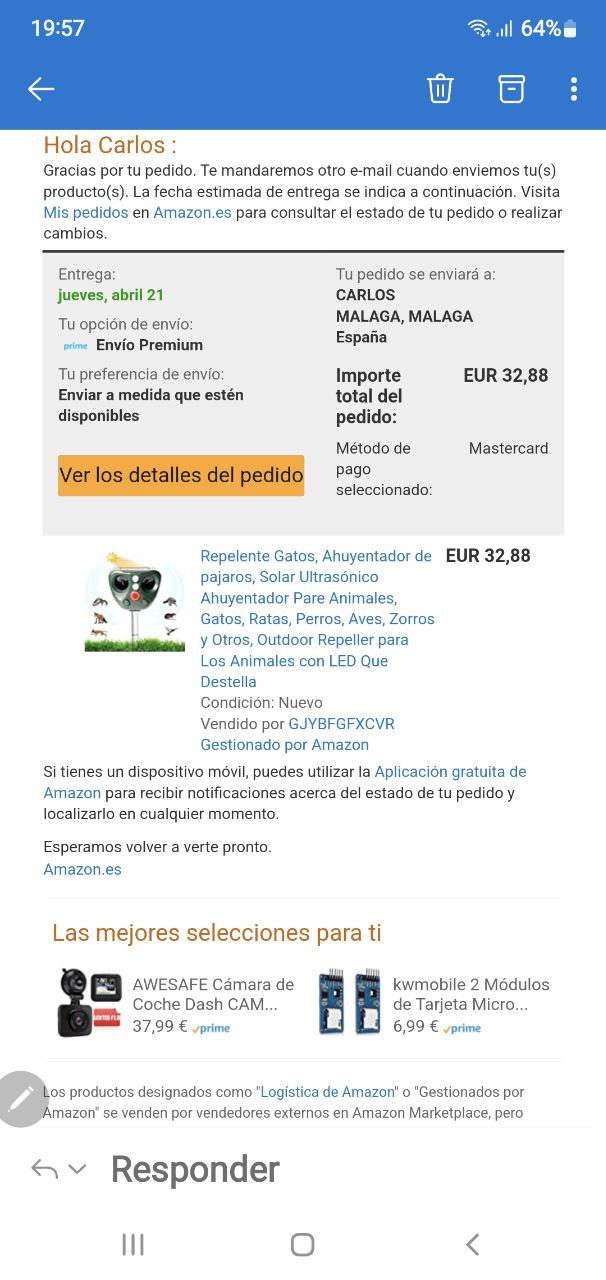Expand the reply options arrow
606x1280 pixels.
(x=77, y=1169)
